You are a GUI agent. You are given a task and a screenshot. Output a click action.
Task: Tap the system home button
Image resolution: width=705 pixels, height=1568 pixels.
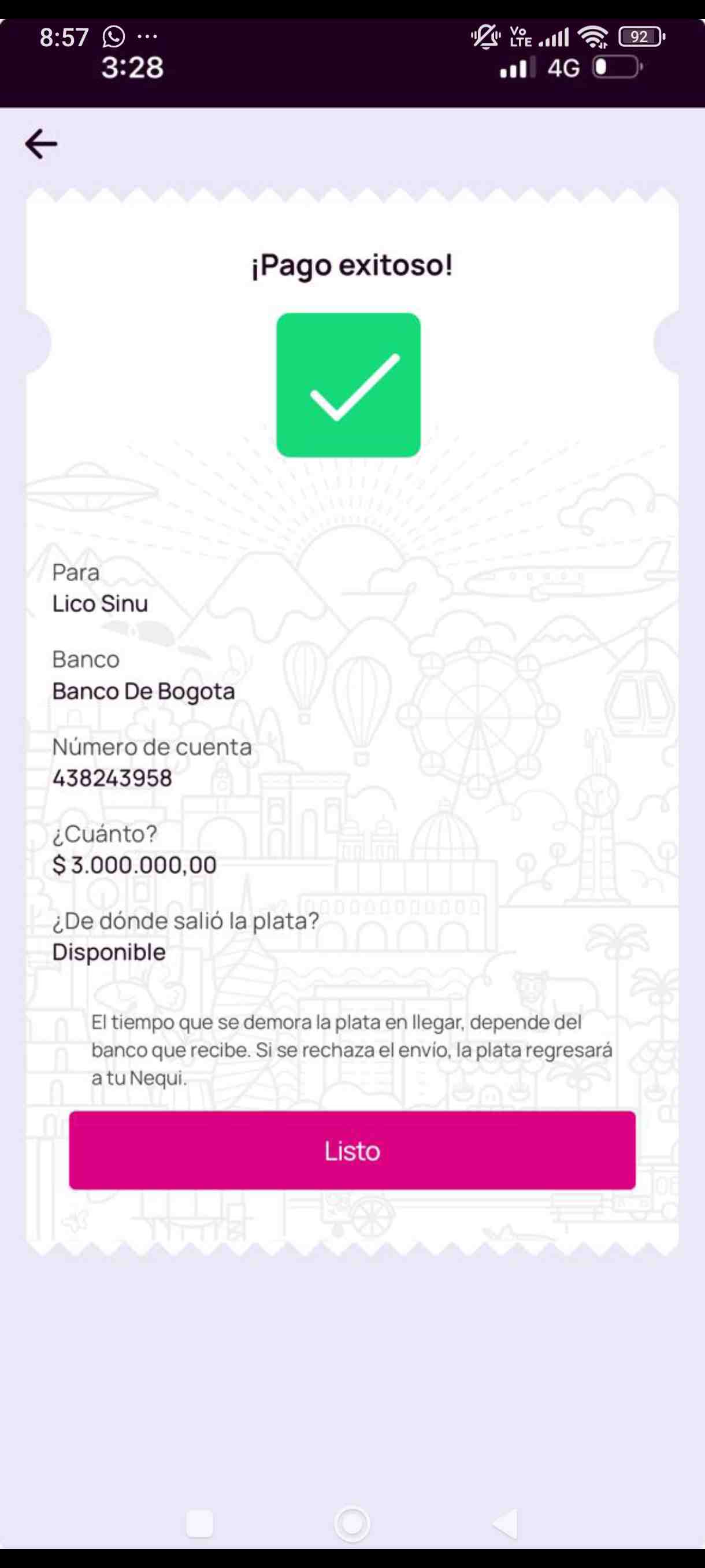click(352, 1523)
